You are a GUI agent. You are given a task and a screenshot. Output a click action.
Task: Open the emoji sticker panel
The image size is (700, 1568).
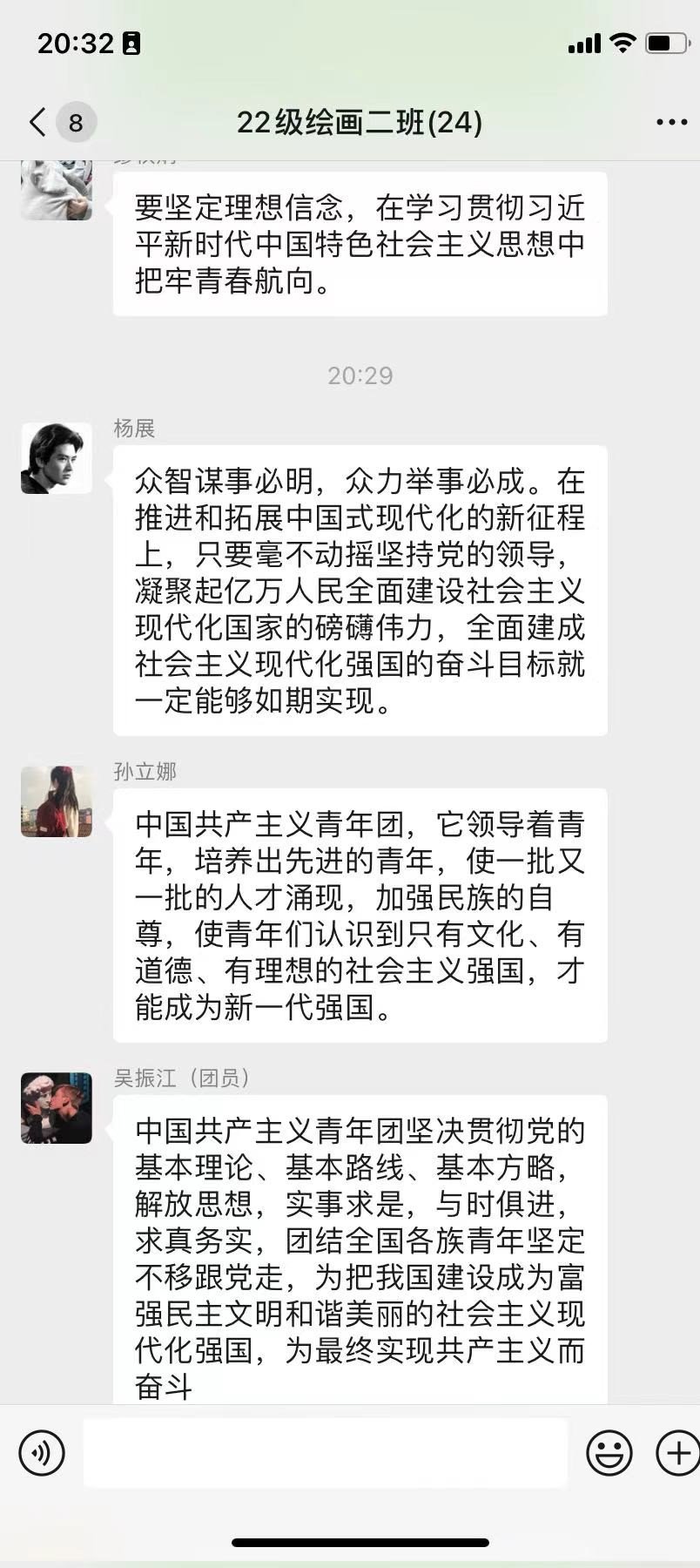[609, 1452]
